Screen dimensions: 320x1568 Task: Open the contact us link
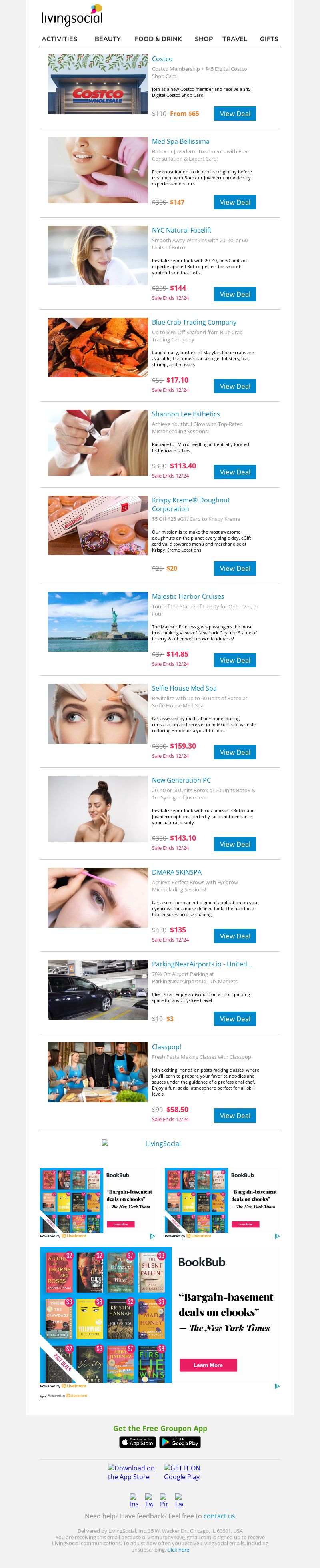(x=219, y=1516)
